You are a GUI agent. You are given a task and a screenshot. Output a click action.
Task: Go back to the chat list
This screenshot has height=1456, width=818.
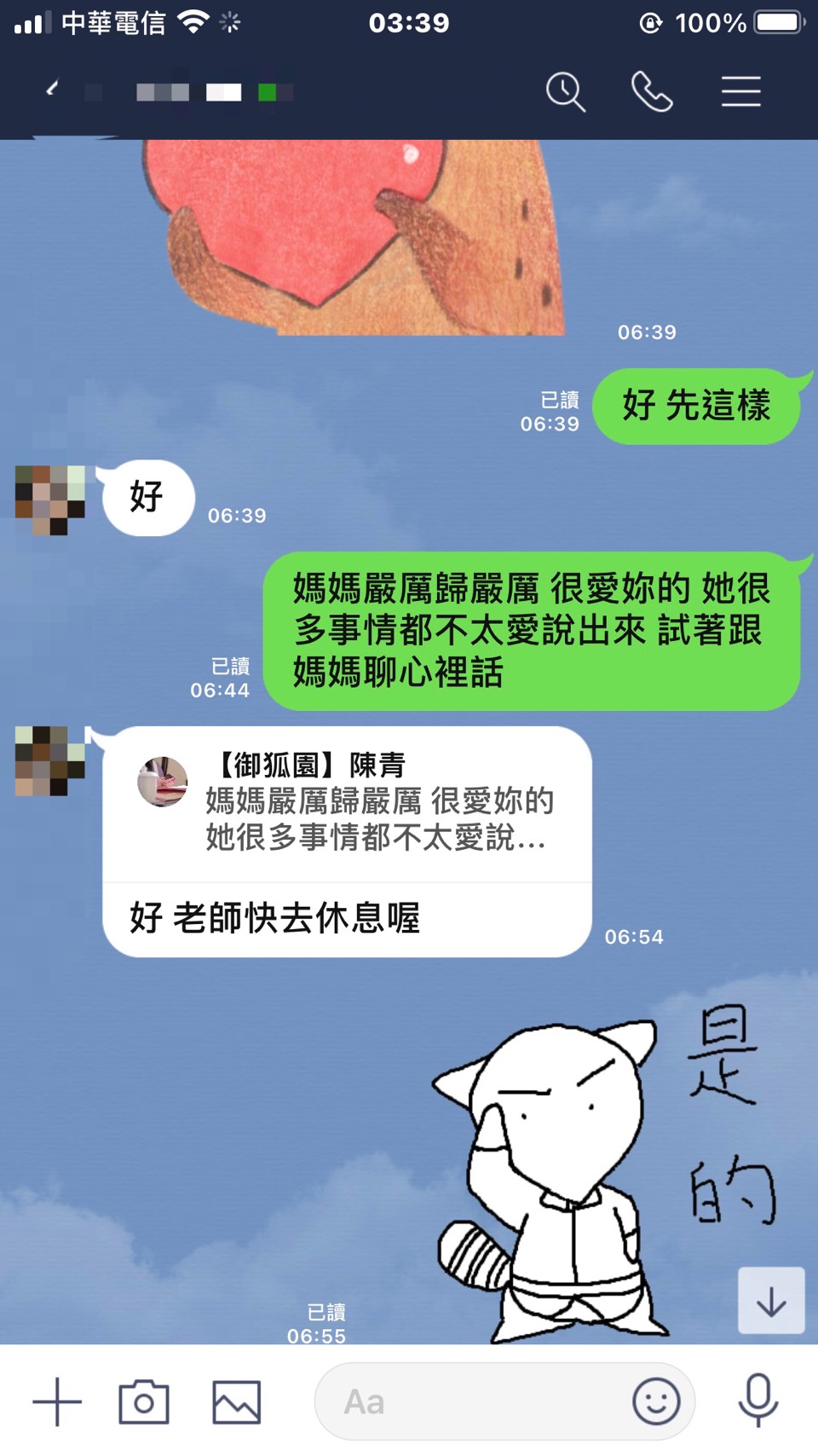tap(53, 90)
